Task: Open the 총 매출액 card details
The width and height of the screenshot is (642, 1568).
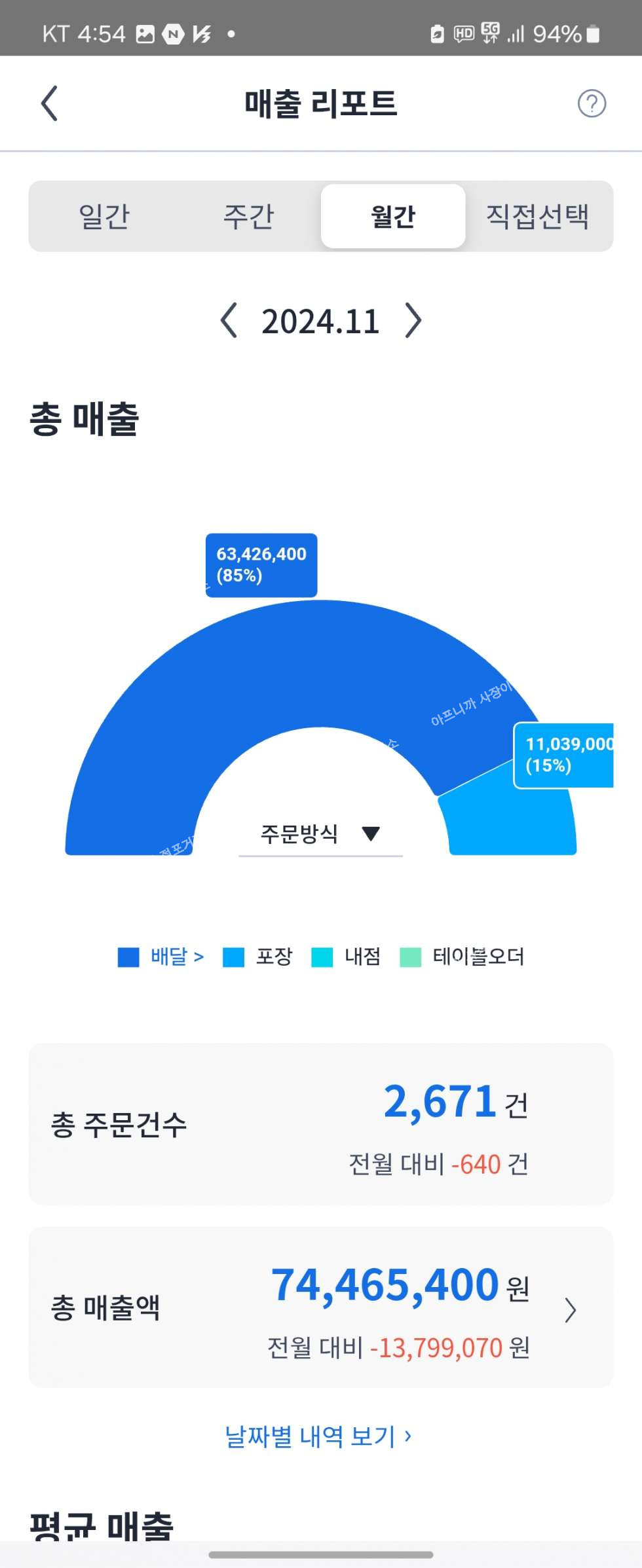Action: click(x=569, y=1311)
